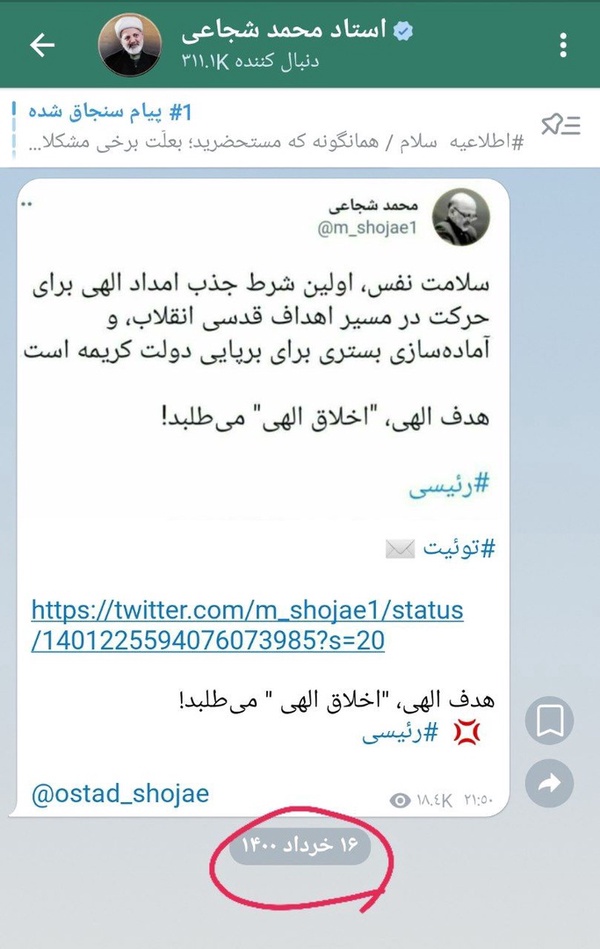Open the channel's profile picture

click(130, 45)
